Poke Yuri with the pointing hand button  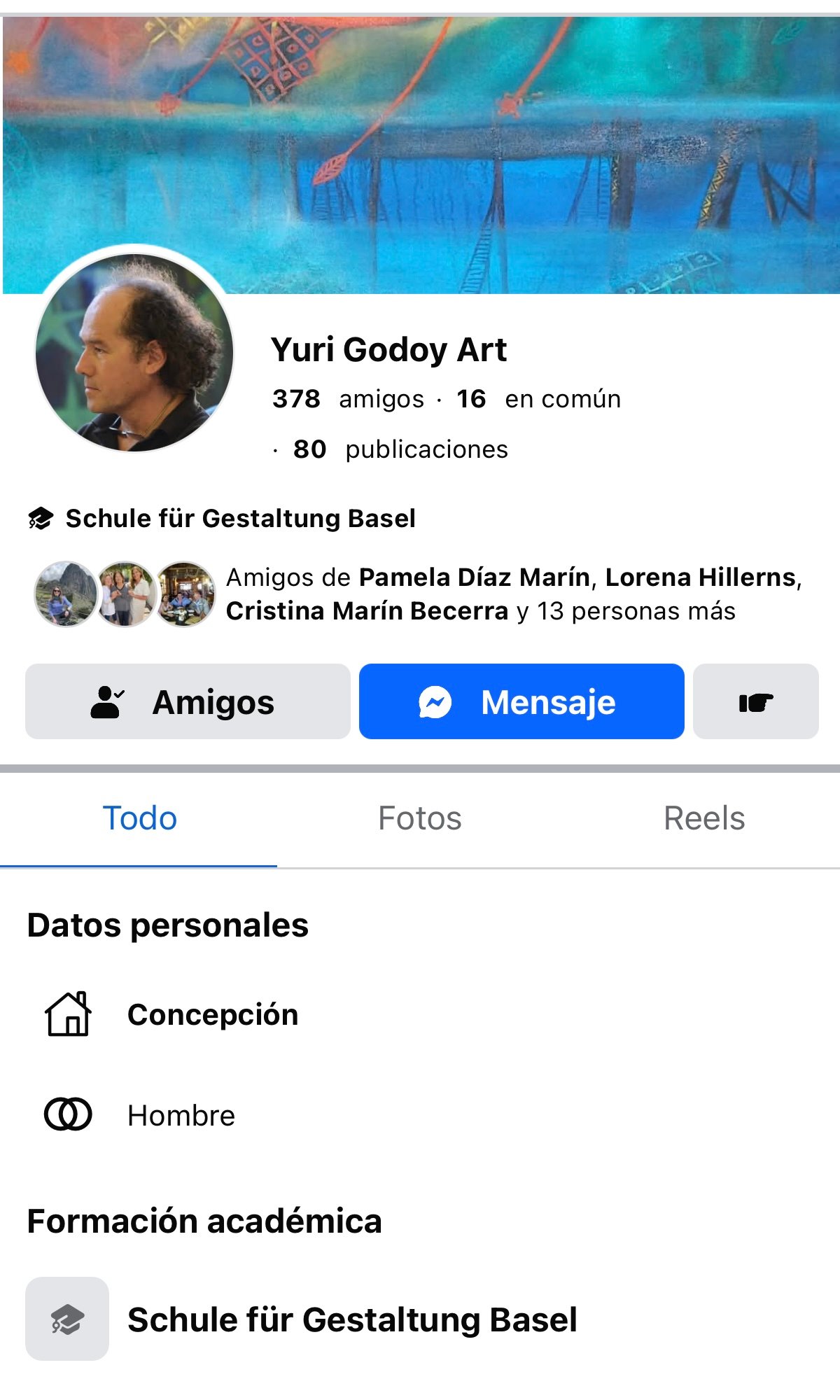pyautogui.click(x=755, y=701)
